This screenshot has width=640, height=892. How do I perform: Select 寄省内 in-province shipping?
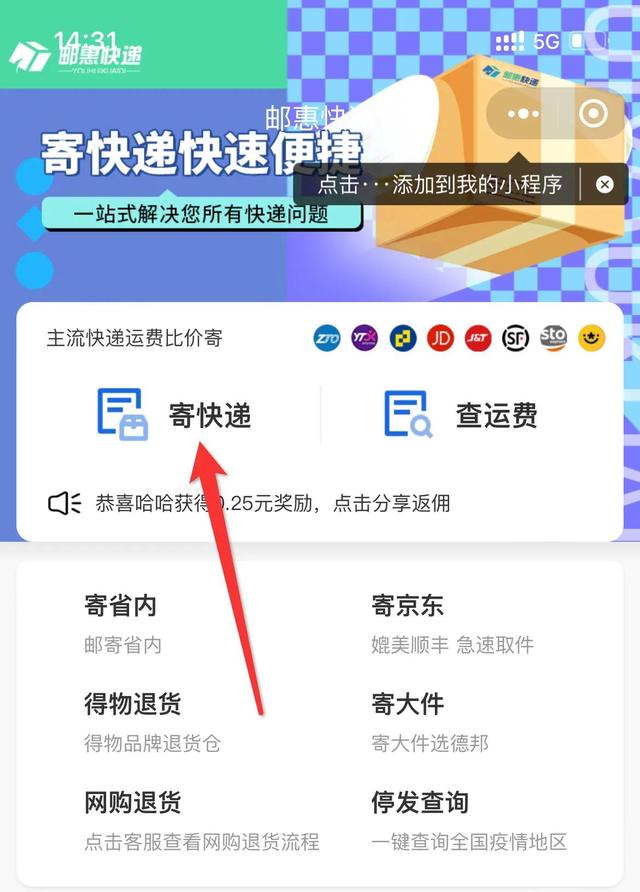coord(121,622)
